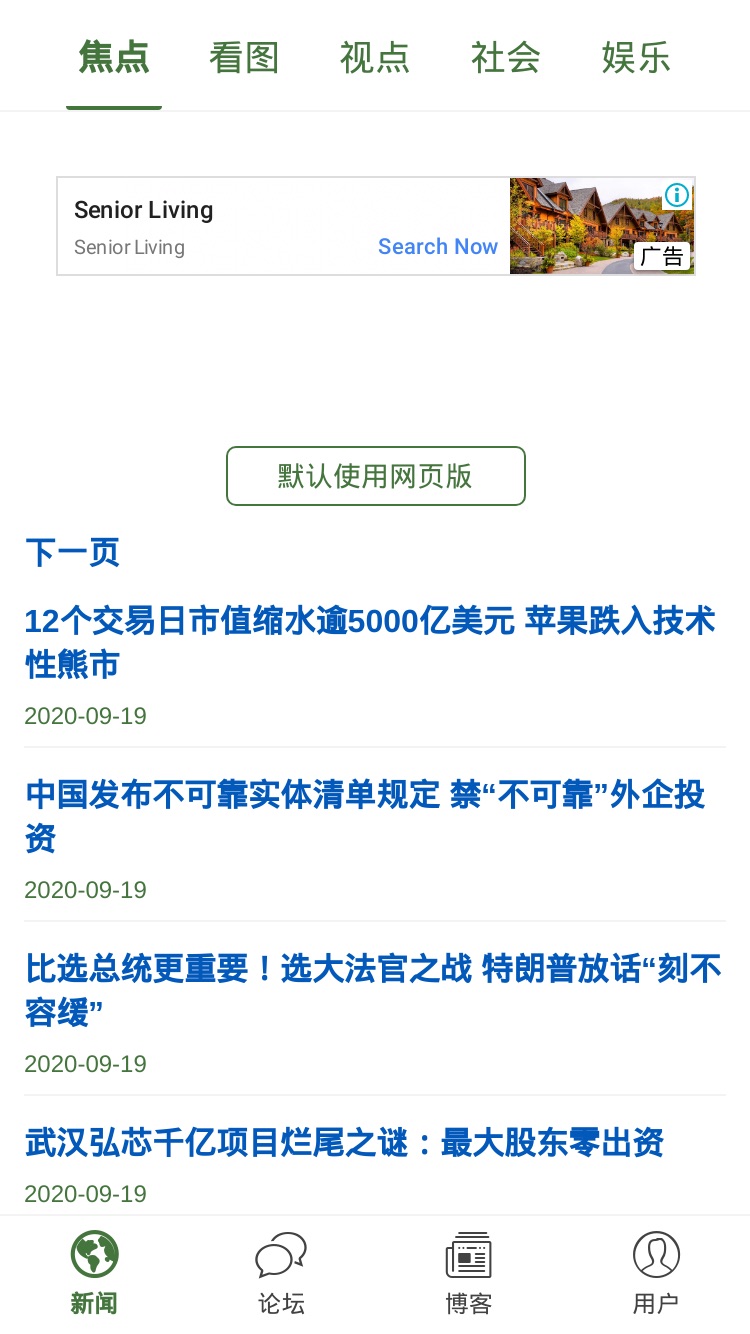
Task: Open the article about 武汉弘芯千亿项目烂尾
Action: coord(345,1143)
